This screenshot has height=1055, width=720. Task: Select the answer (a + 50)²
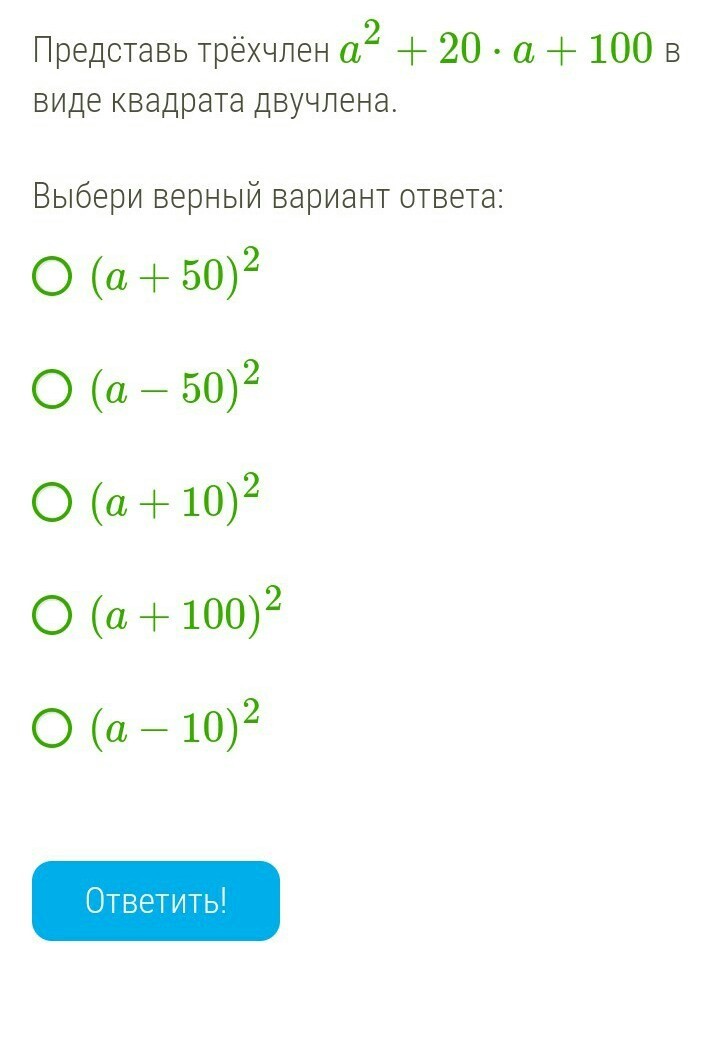(52, 276)
